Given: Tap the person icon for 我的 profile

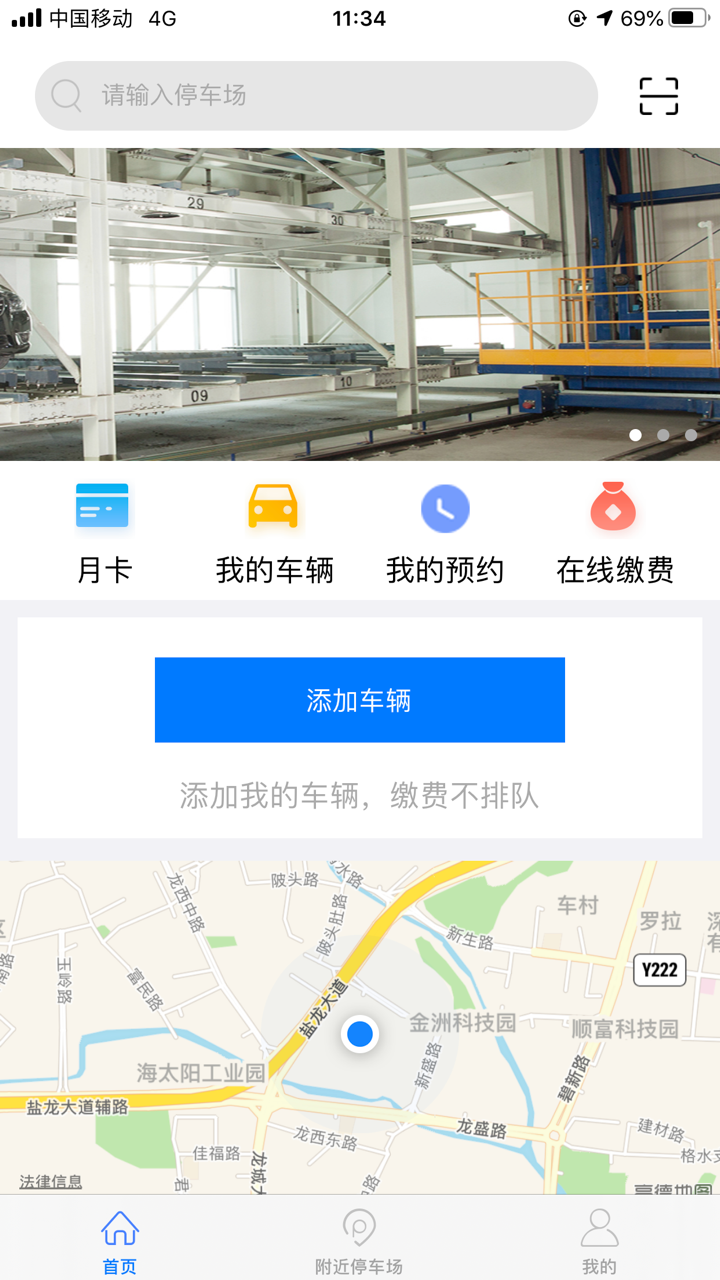Looking at the screenshot, I should point(599,1225).
